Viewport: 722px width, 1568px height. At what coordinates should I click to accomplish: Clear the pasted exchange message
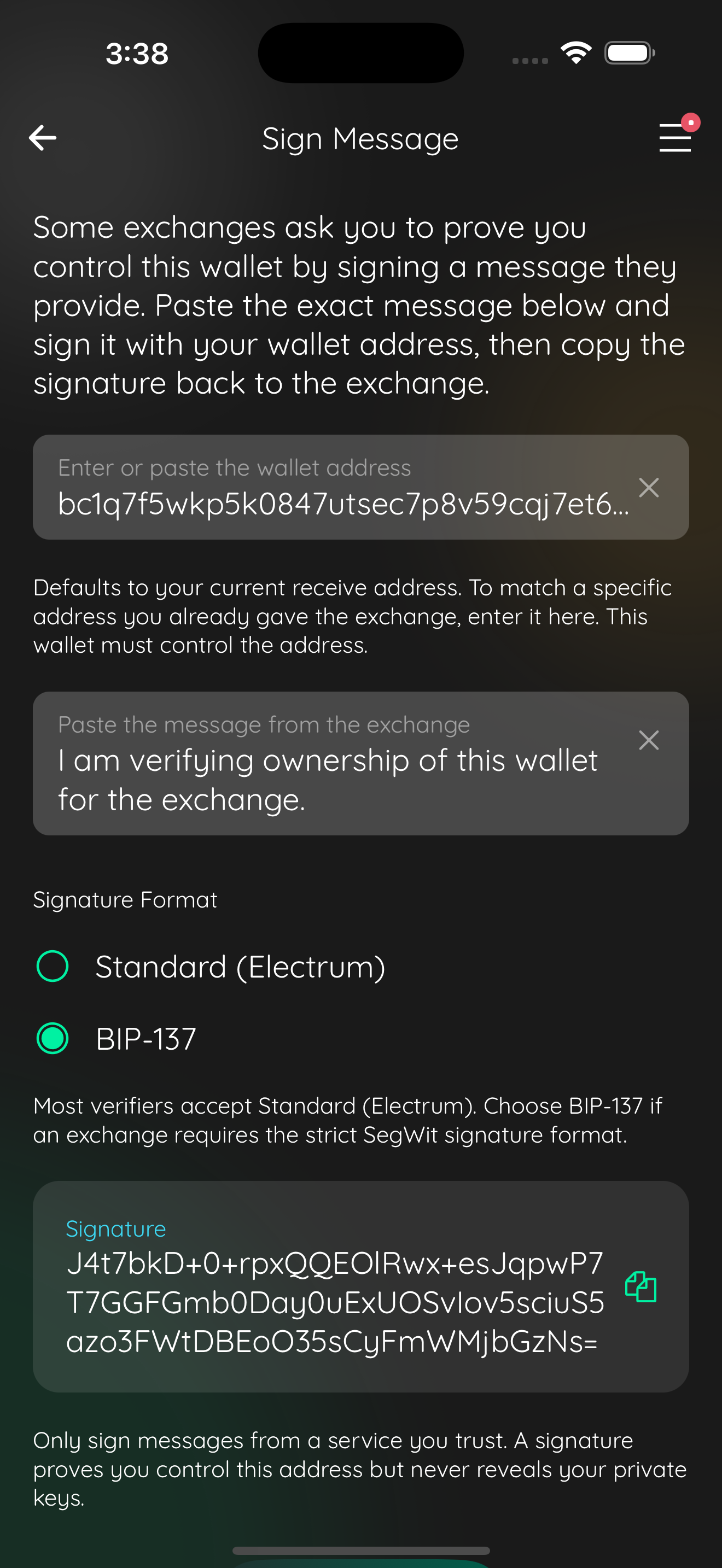click(649, 740)
